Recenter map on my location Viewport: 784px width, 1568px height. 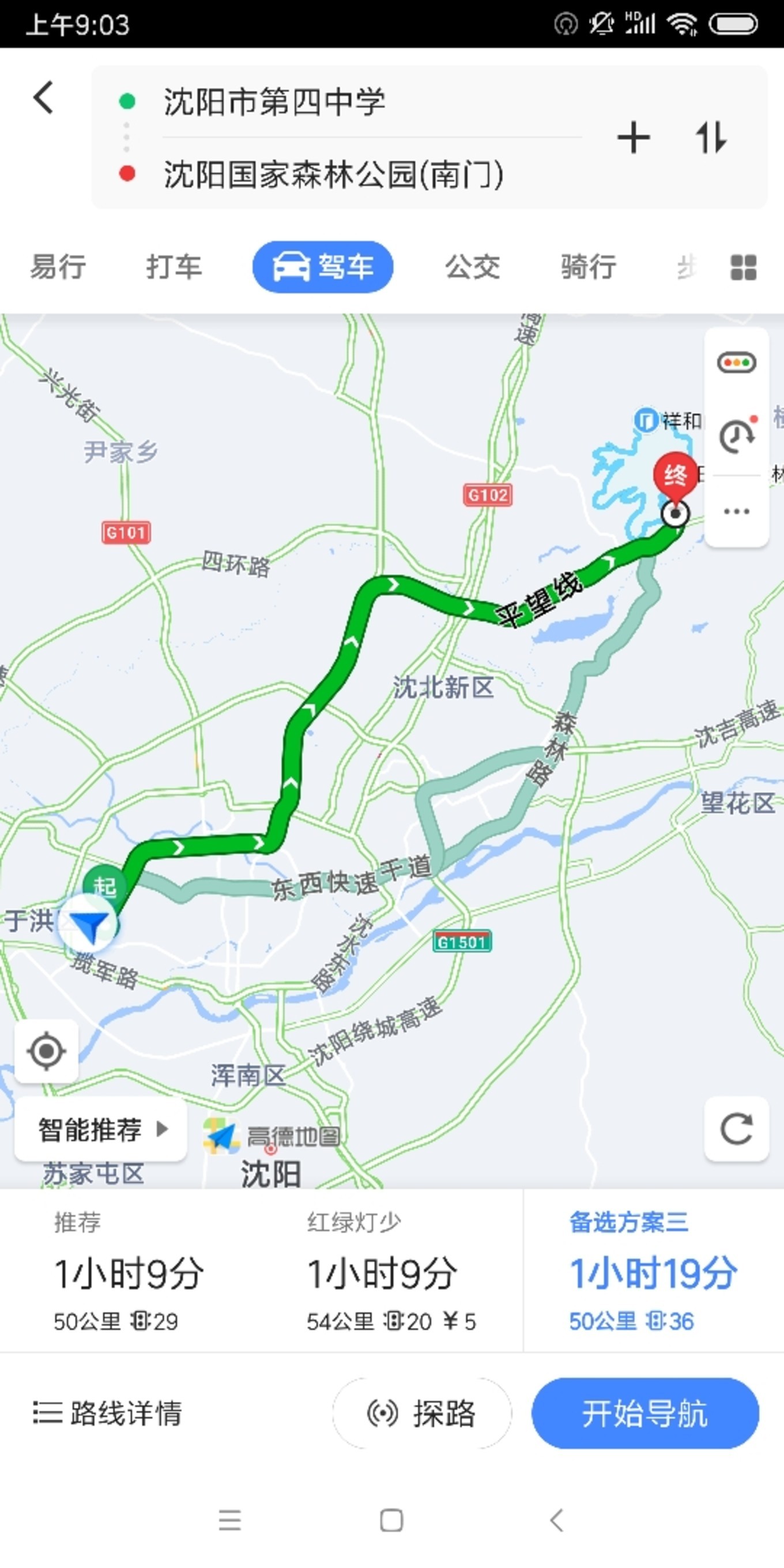tap(46, 1051)
